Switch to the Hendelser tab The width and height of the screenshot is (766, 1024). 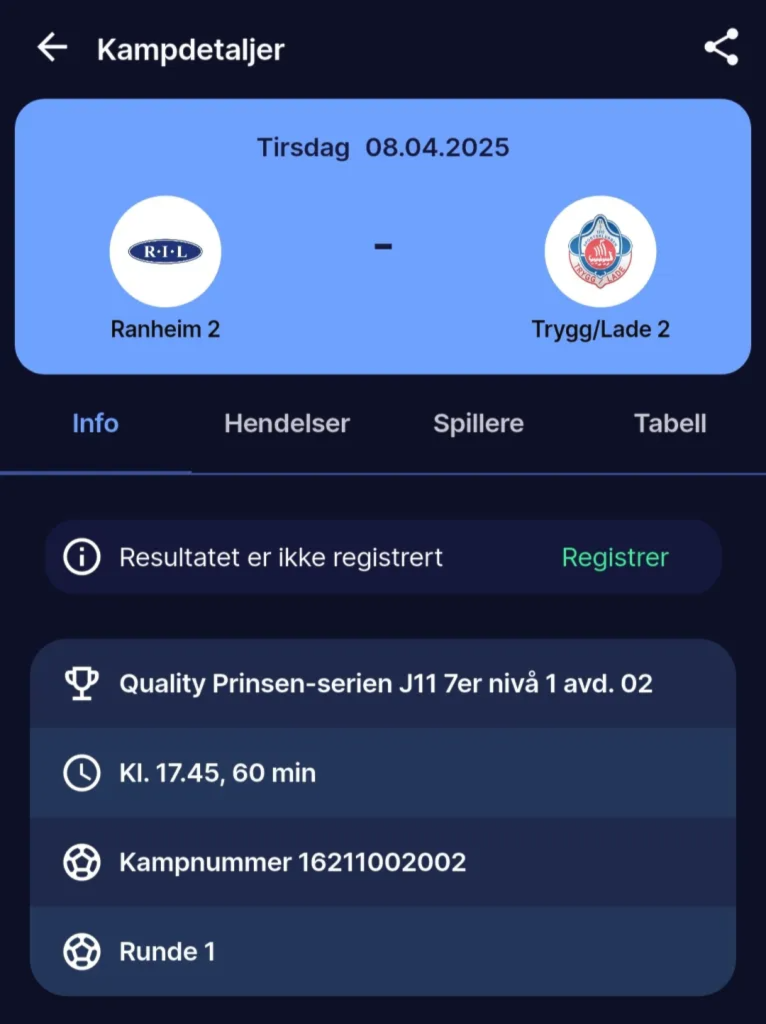287,424
